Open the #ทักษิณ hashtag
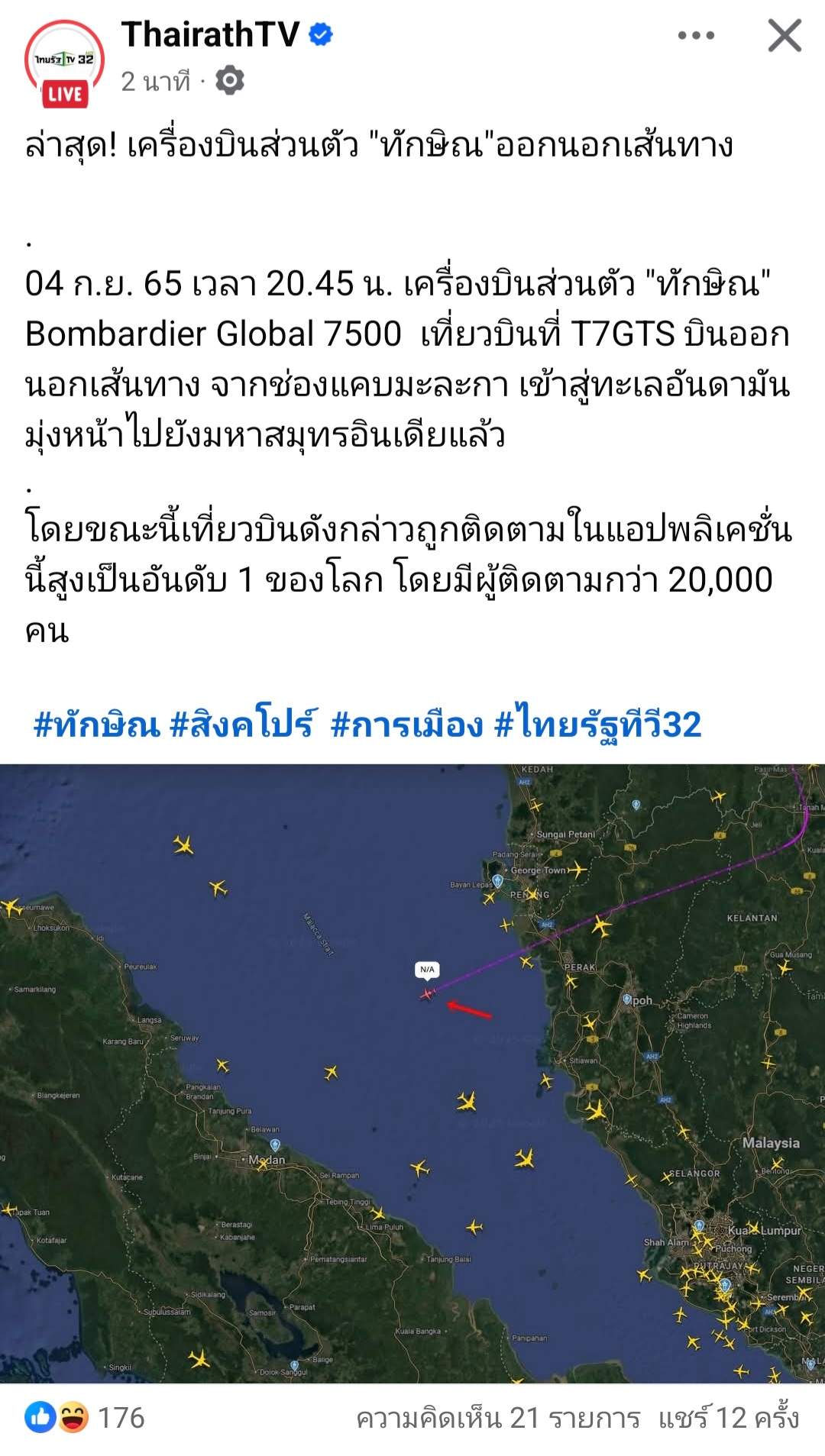The width and height of the screenshot is (825, 1456). click(96, 724)
